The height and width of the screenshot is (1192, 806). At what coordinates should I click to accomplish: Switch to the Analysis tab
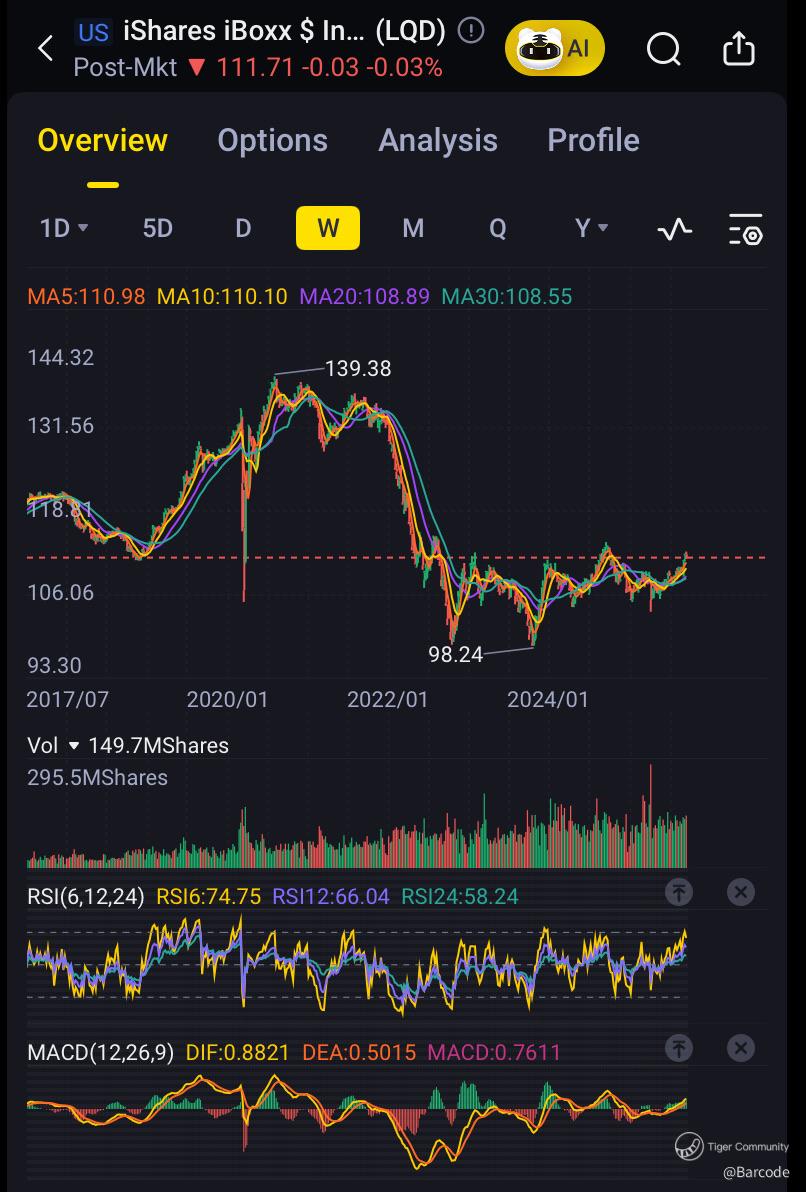(437, 140)
